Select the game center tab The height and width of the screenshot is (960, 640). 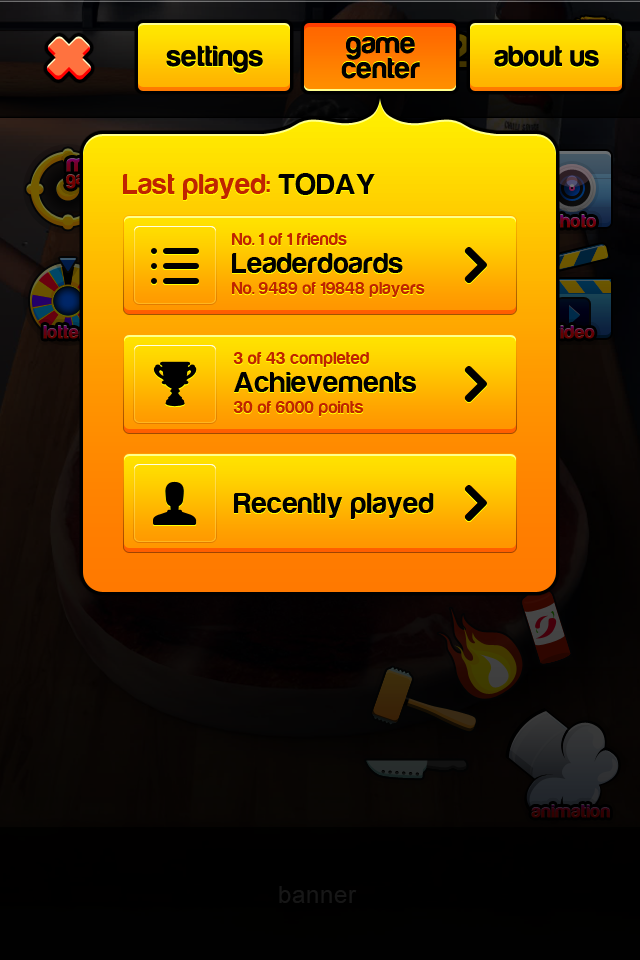click(x=380, y=57)
